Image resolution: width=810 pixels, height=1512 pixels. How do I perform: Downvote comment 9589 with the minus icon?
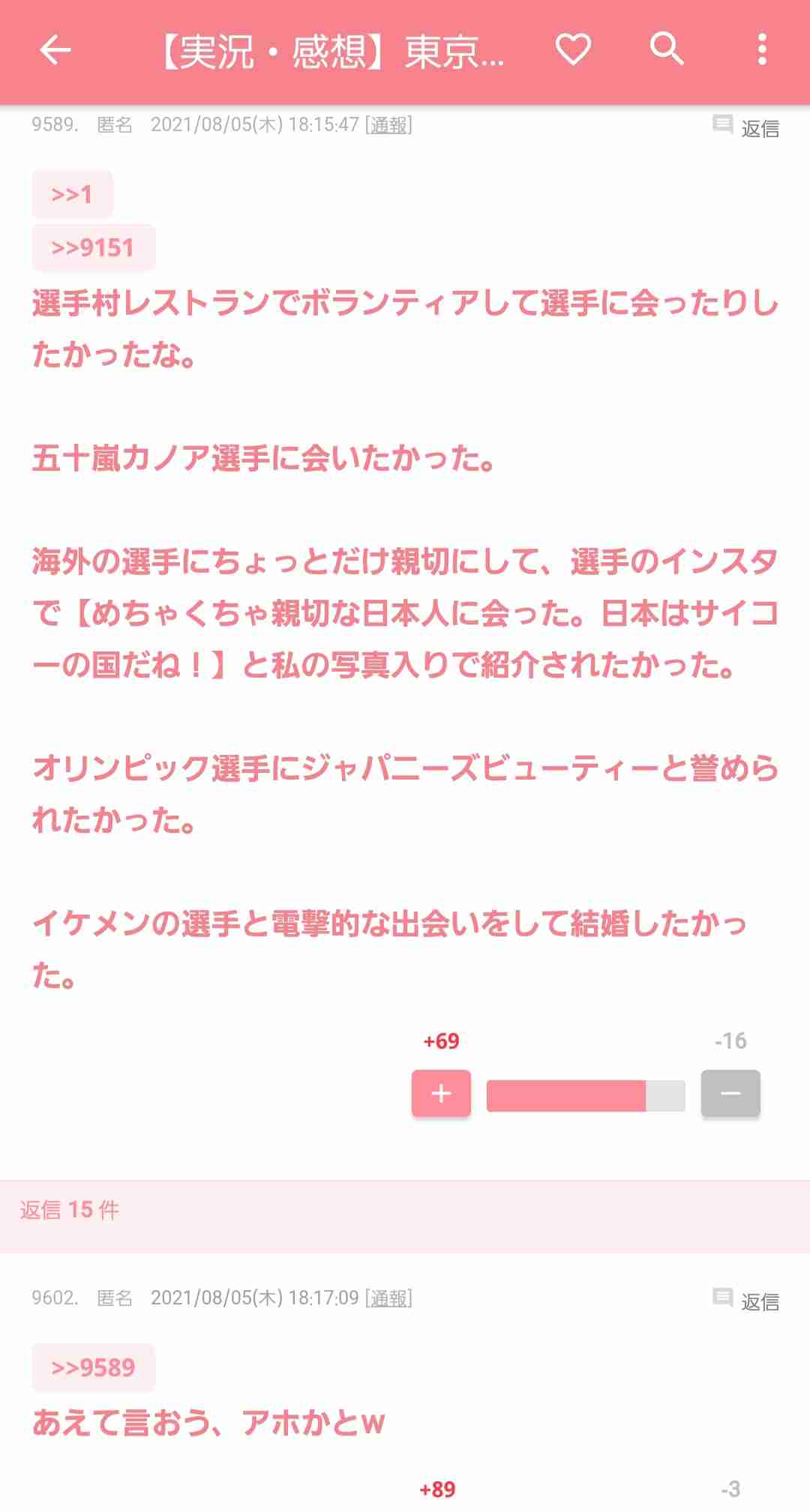(730, 1094)
